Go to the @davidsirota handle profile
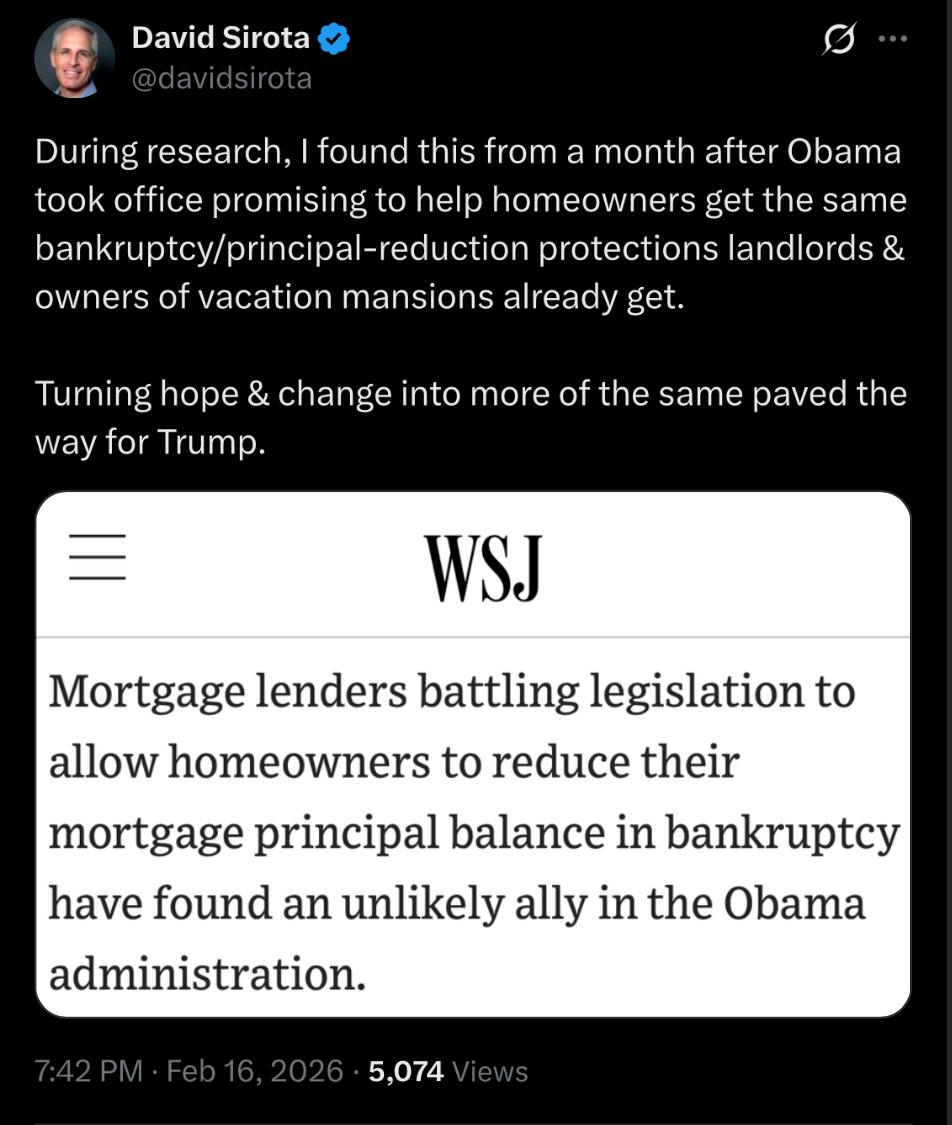952x1125 pixels. 222,78
